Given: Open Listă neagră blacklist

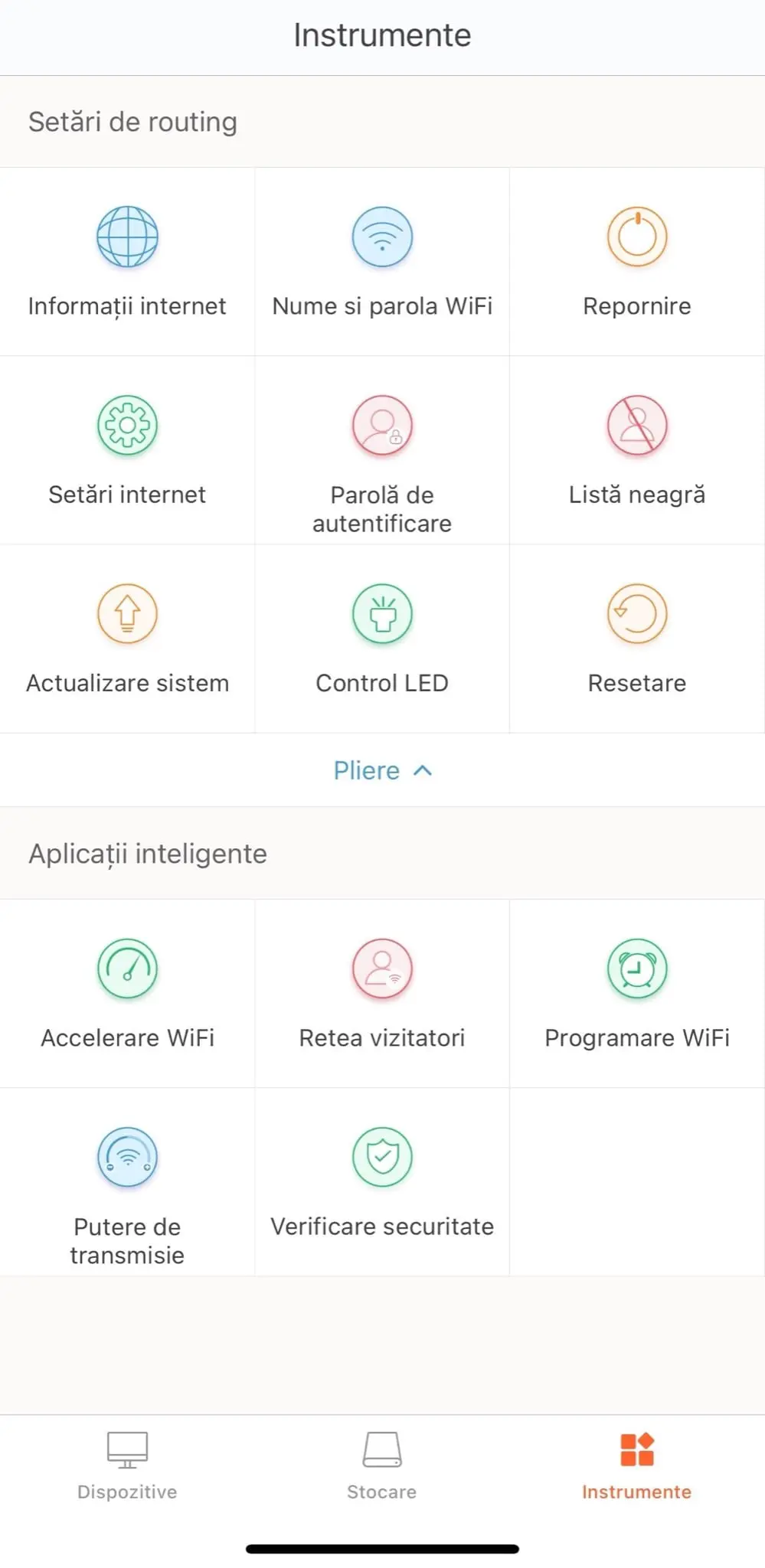Looking at the screenshot, I should [x=637, y=450].
